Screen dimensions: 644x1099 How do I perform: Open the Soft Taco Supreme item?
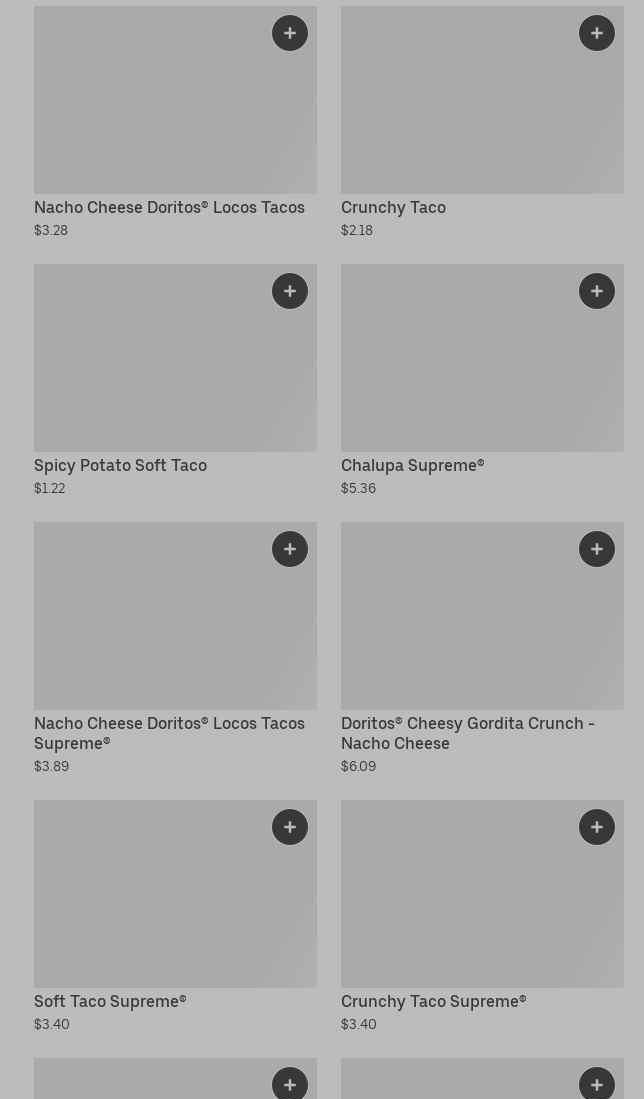click(110, 1002)
